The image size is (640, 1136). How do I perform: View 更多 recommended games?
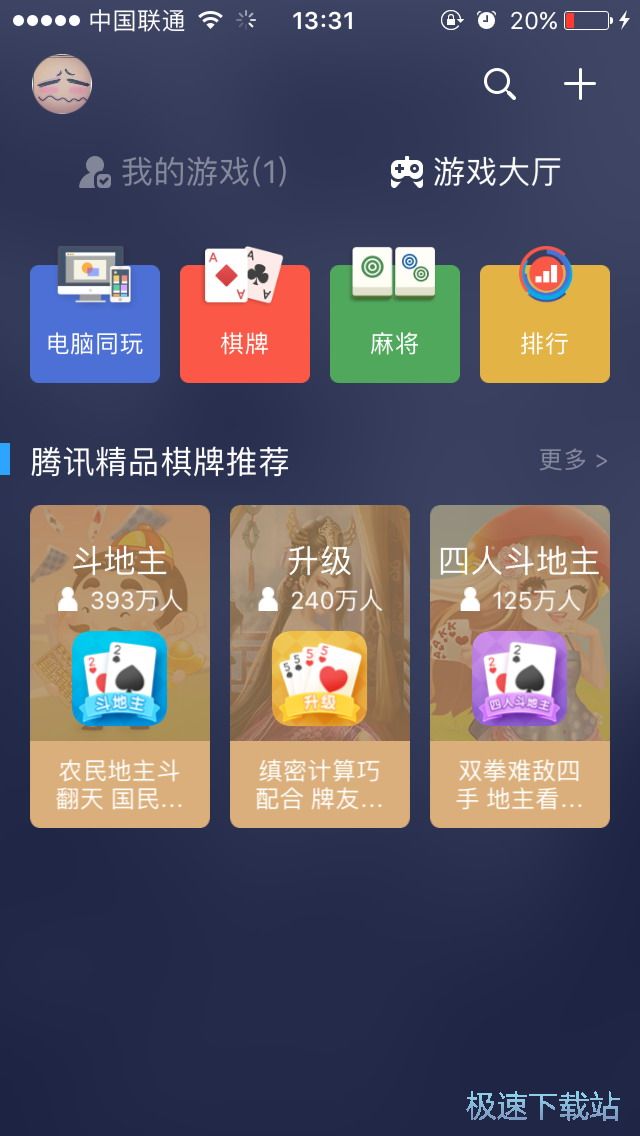(x=573, y=460)
